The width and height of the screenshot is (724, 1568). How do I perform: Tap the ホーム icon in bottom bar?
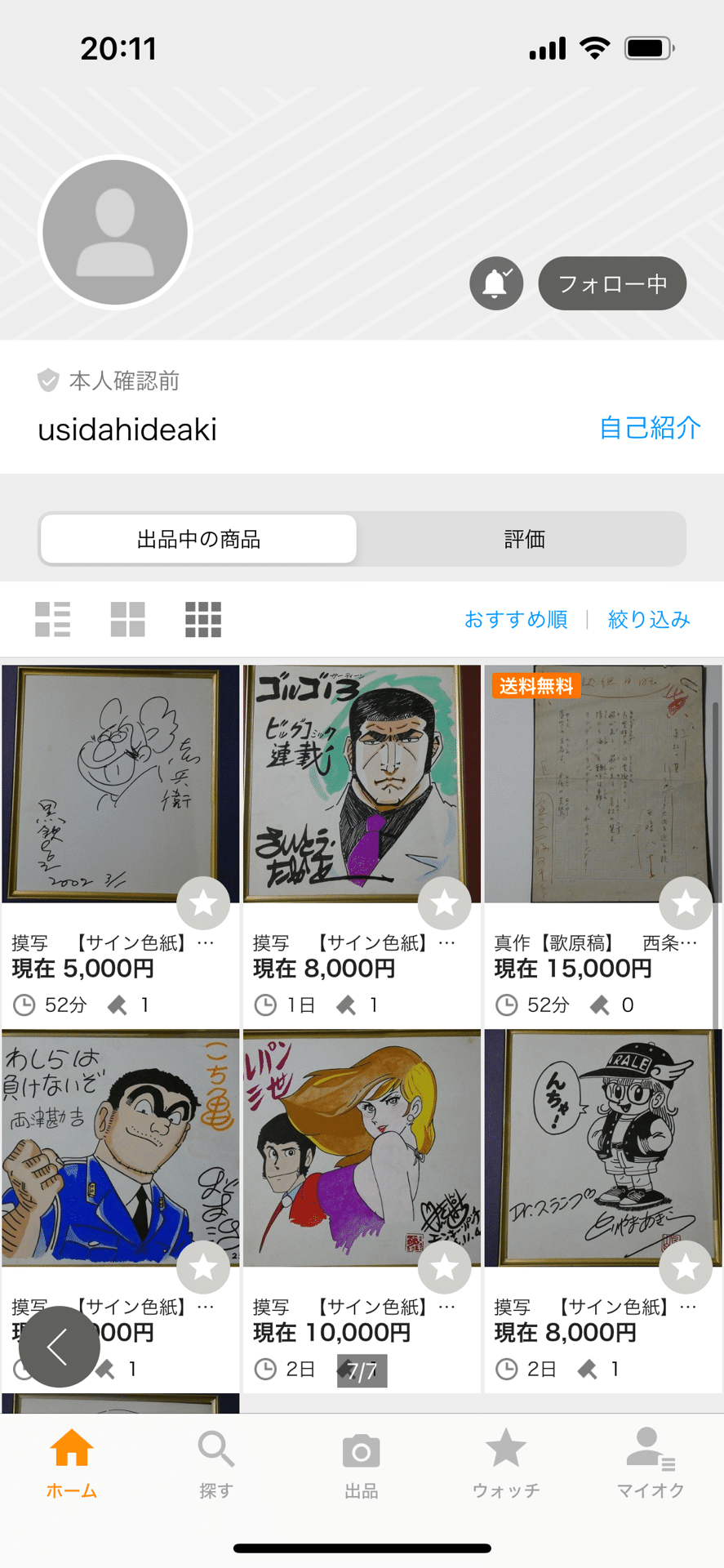(x=72, y=1454)
